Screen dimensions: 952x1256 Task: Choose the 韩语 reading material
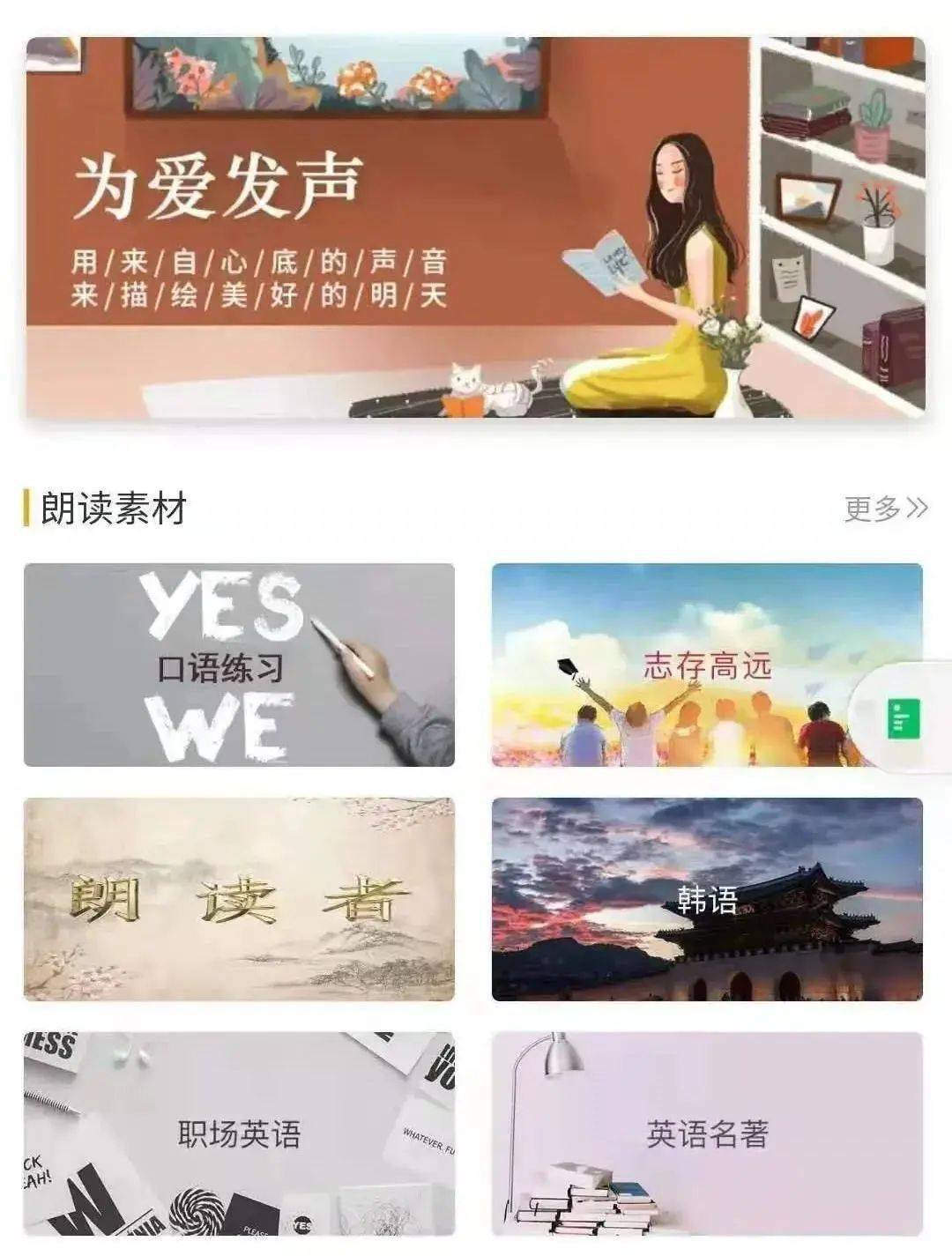pyautogui.click(x=707, y=900)
